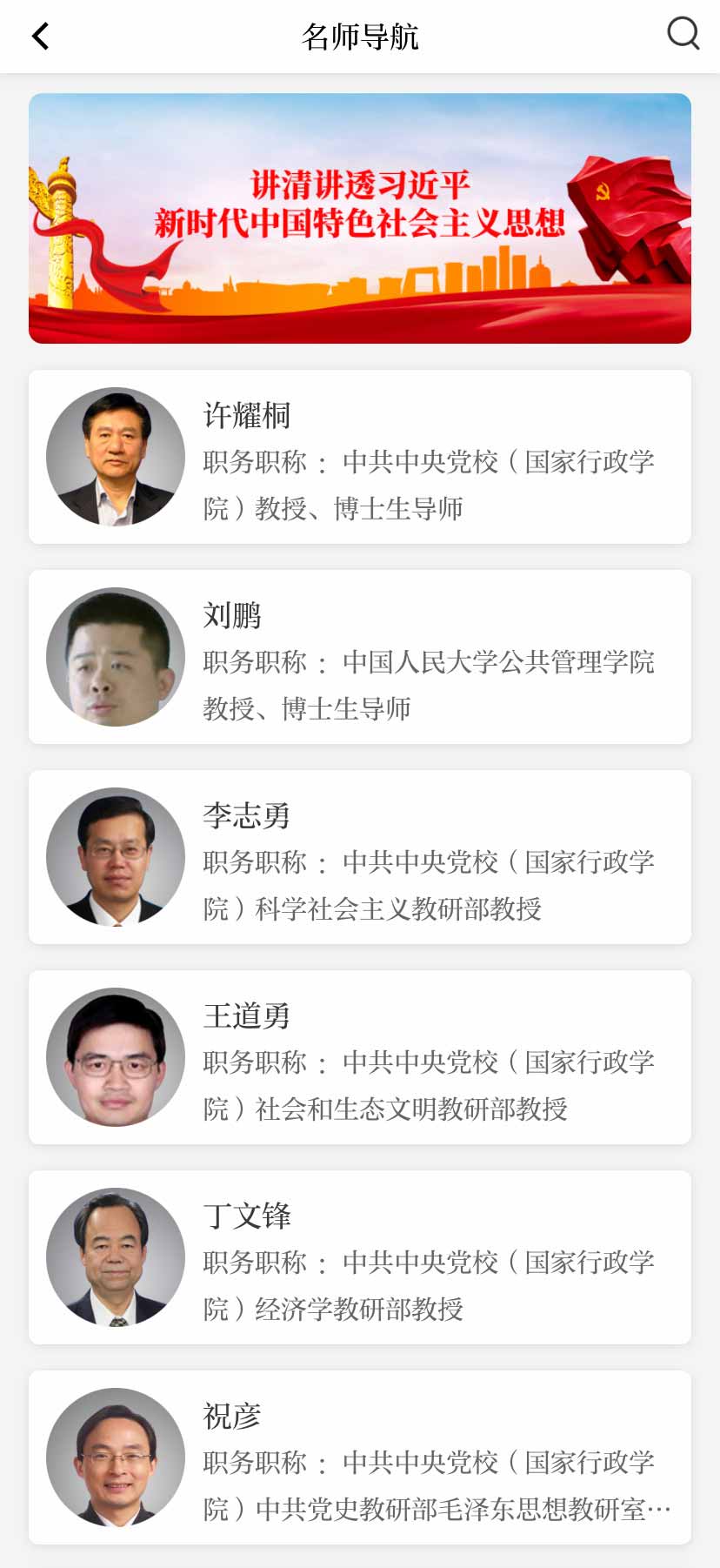The image size is (720, 1568).
Task: Open the search icon
Action: pyautogui.click(x=683, y=34)
